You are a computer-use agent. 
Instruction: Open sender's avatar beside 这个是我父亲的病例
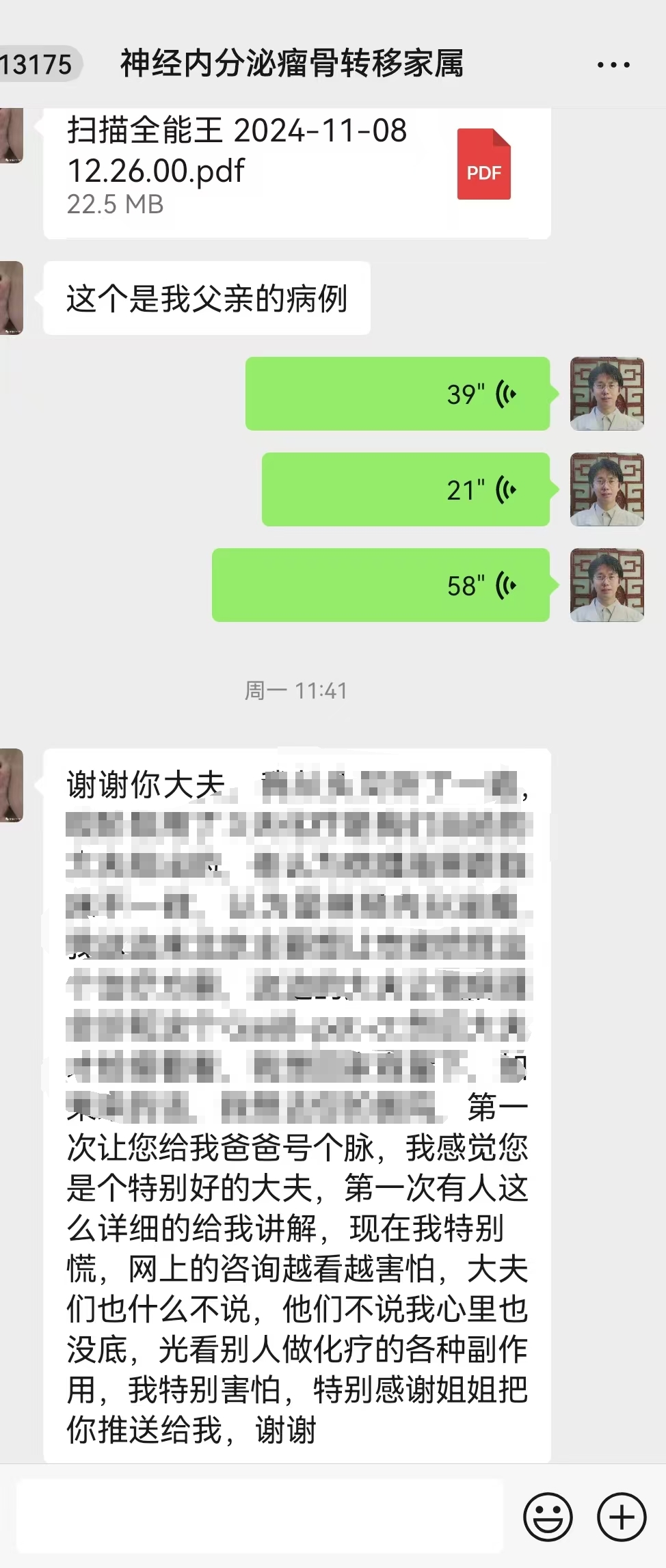click(x=12, y=298)
